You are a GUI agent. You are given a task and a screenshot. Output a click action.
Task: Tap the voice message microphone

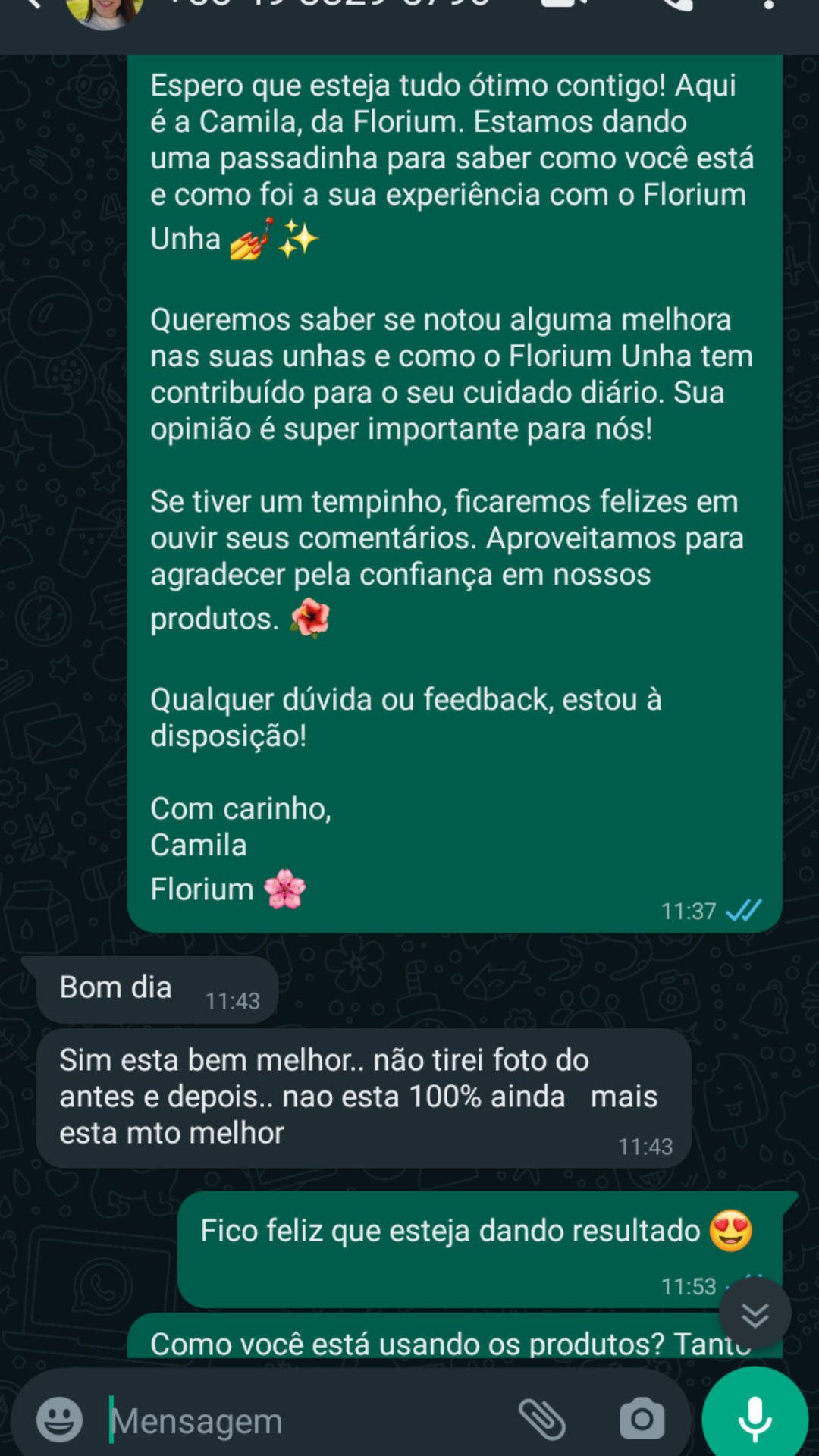click(x=755, y=1418)
